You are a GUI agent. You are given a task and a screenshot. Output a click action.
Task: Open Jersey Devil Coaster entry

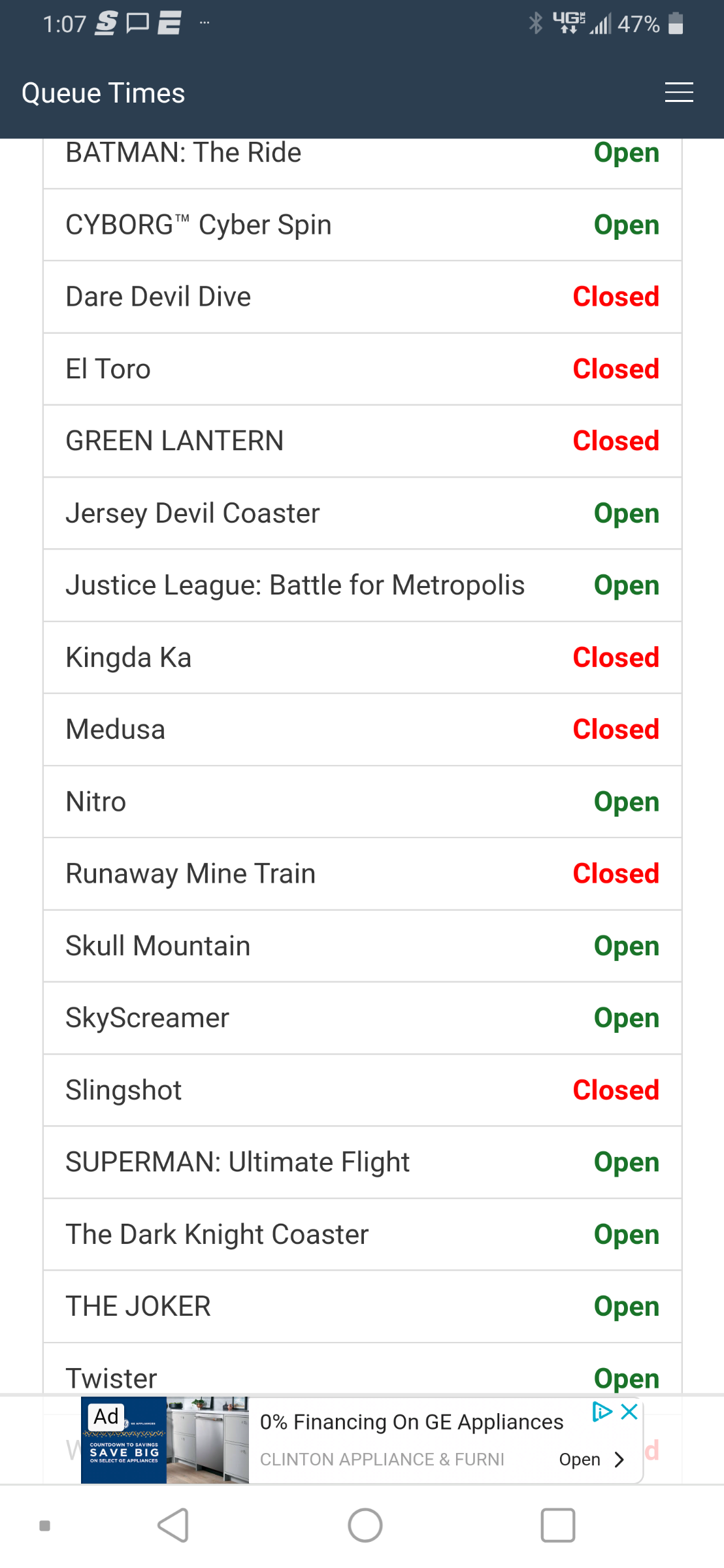click(x=363, y=514)
